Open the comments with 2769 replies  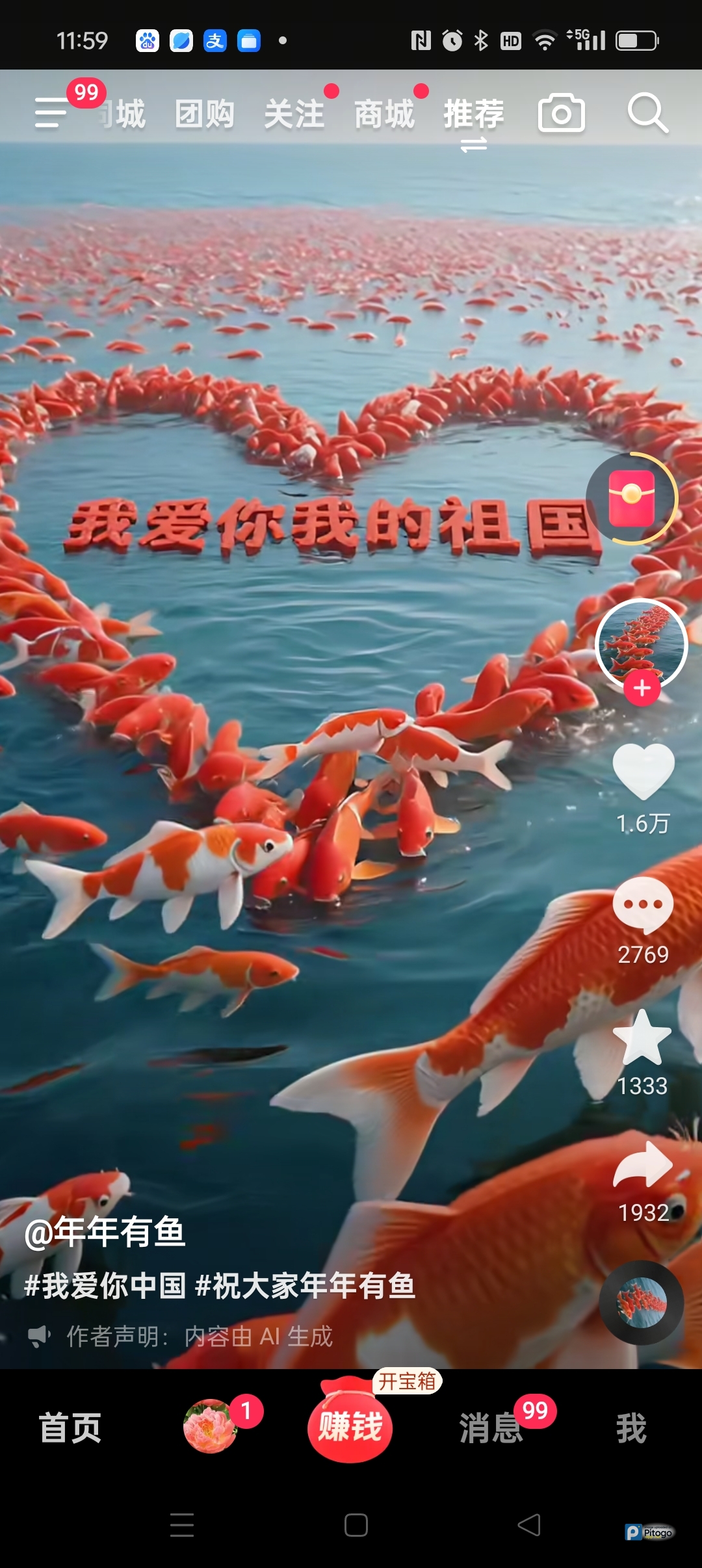tap(643, 906)
